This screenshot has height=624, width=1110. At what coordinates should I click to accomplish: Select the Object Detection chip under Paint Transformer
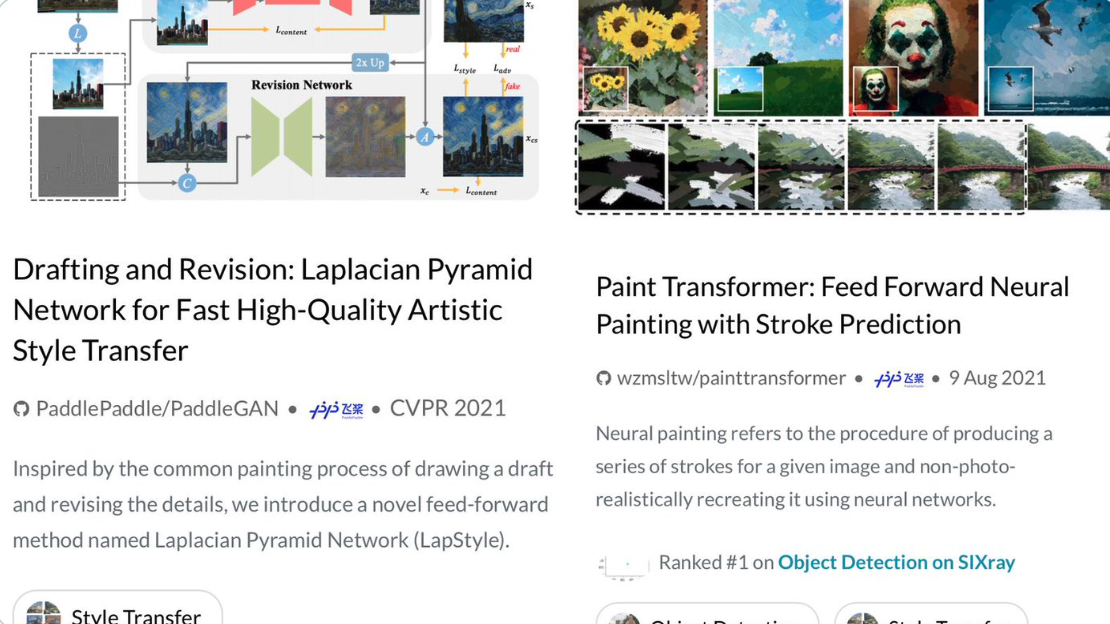point(708,616)
